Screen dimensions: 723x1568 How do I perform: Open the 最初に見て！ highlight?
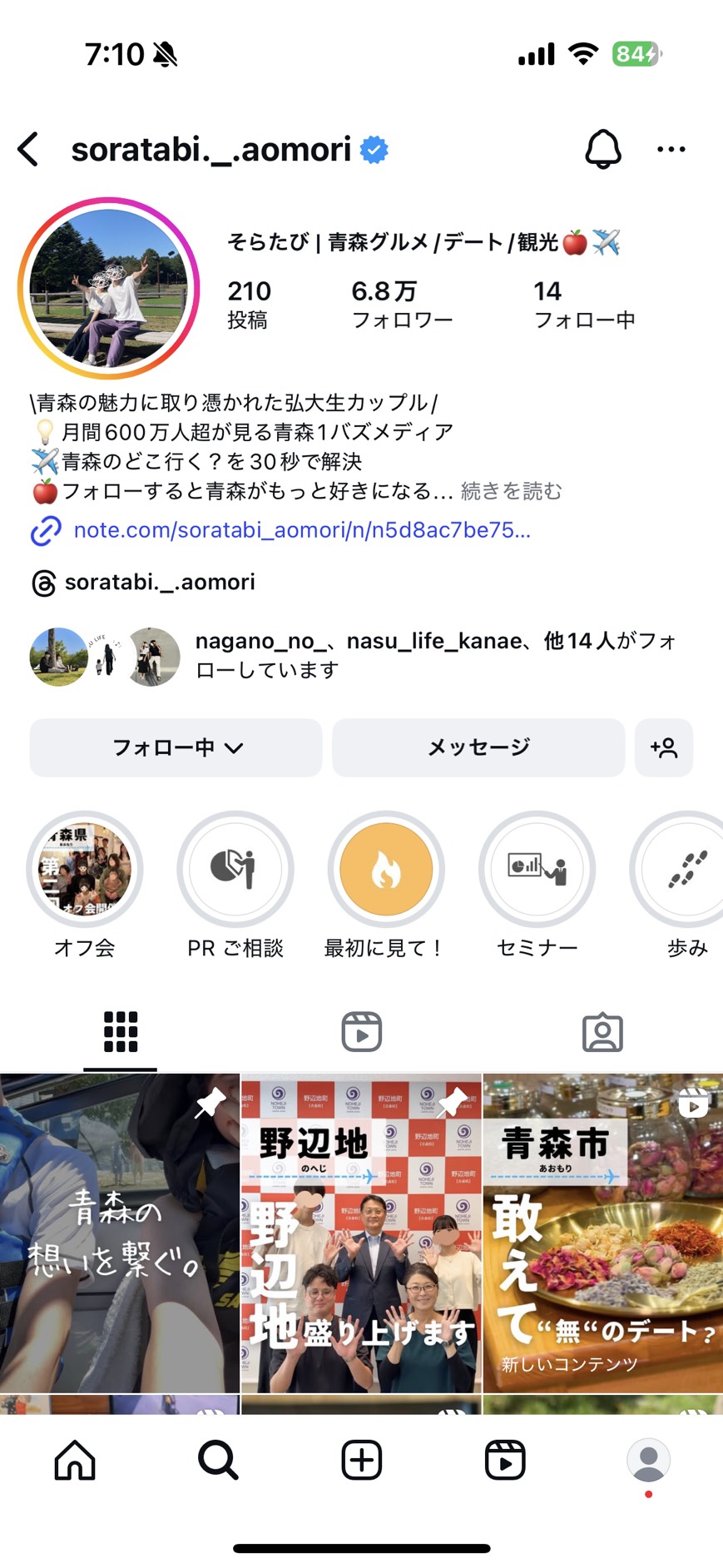pos(386,870)
